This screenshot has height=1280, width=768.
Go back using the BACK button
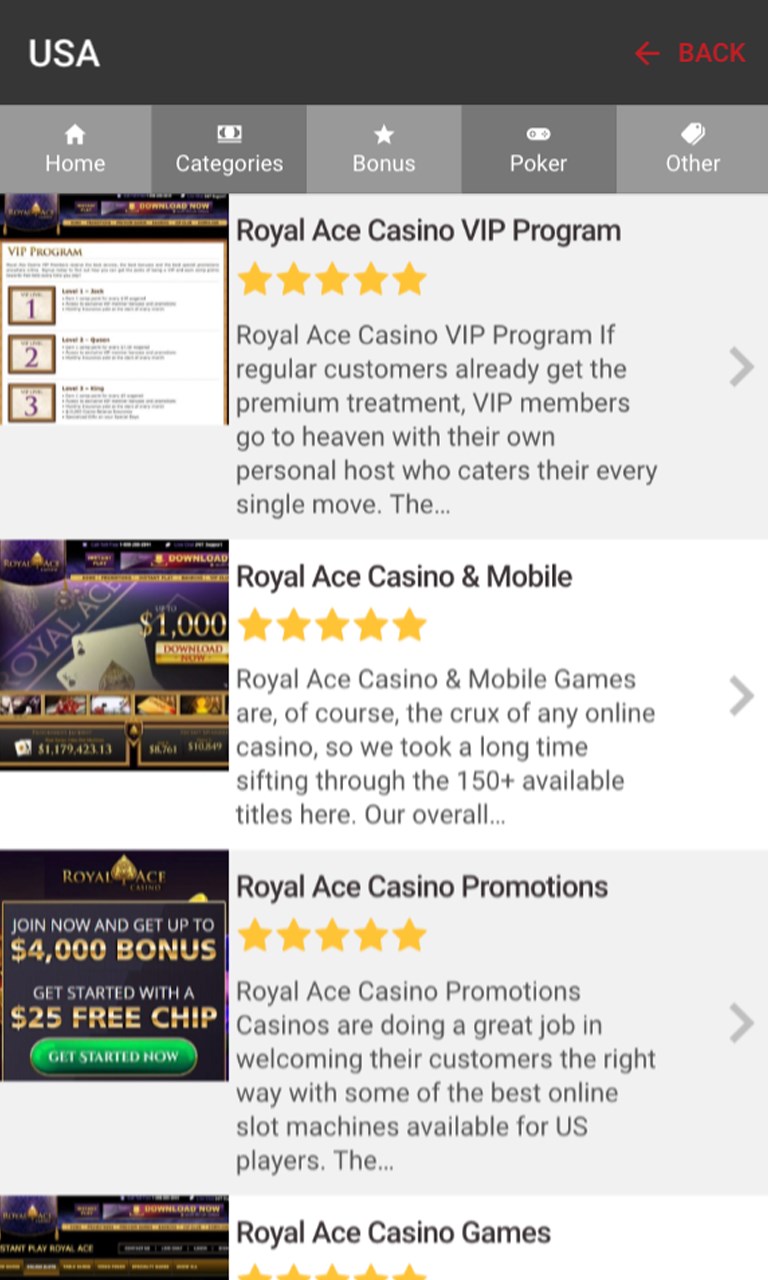[690, 53]
